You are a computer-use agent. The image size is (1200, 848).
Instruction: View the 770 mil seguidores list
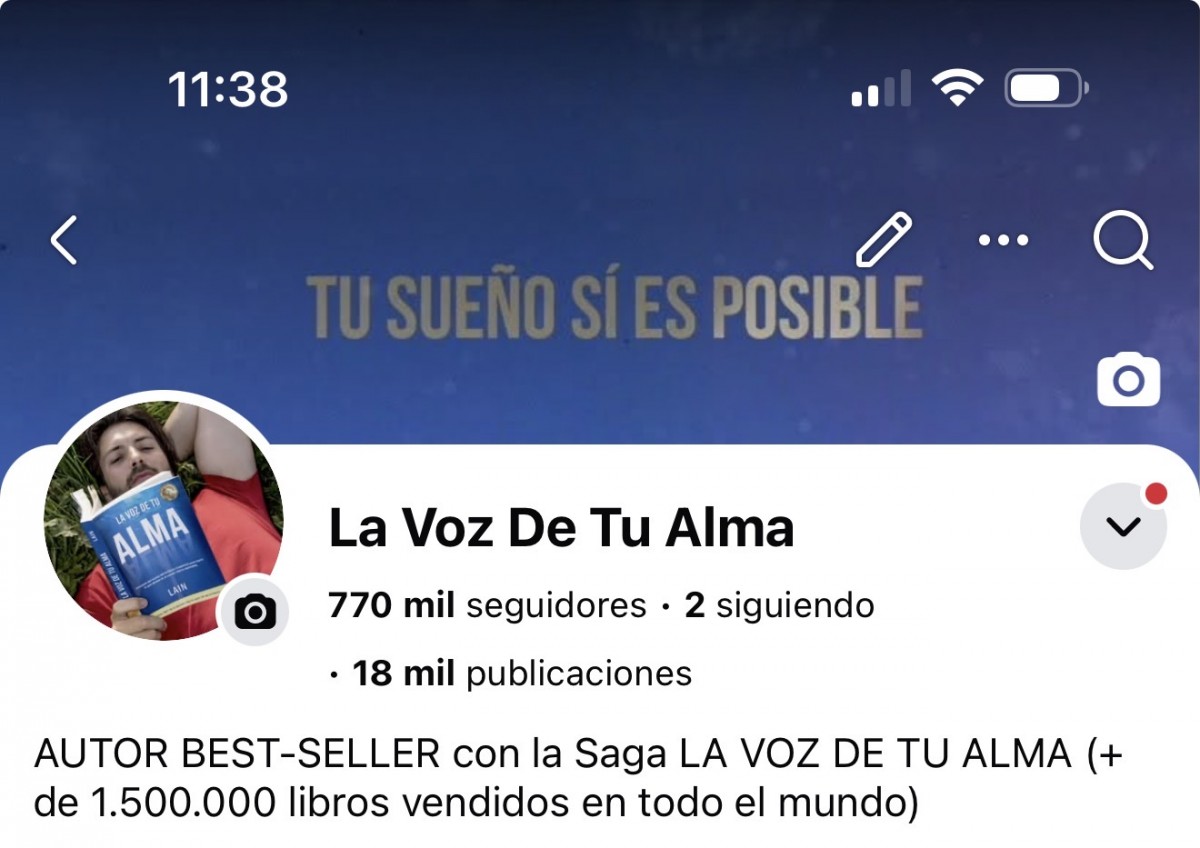point(487,605)
